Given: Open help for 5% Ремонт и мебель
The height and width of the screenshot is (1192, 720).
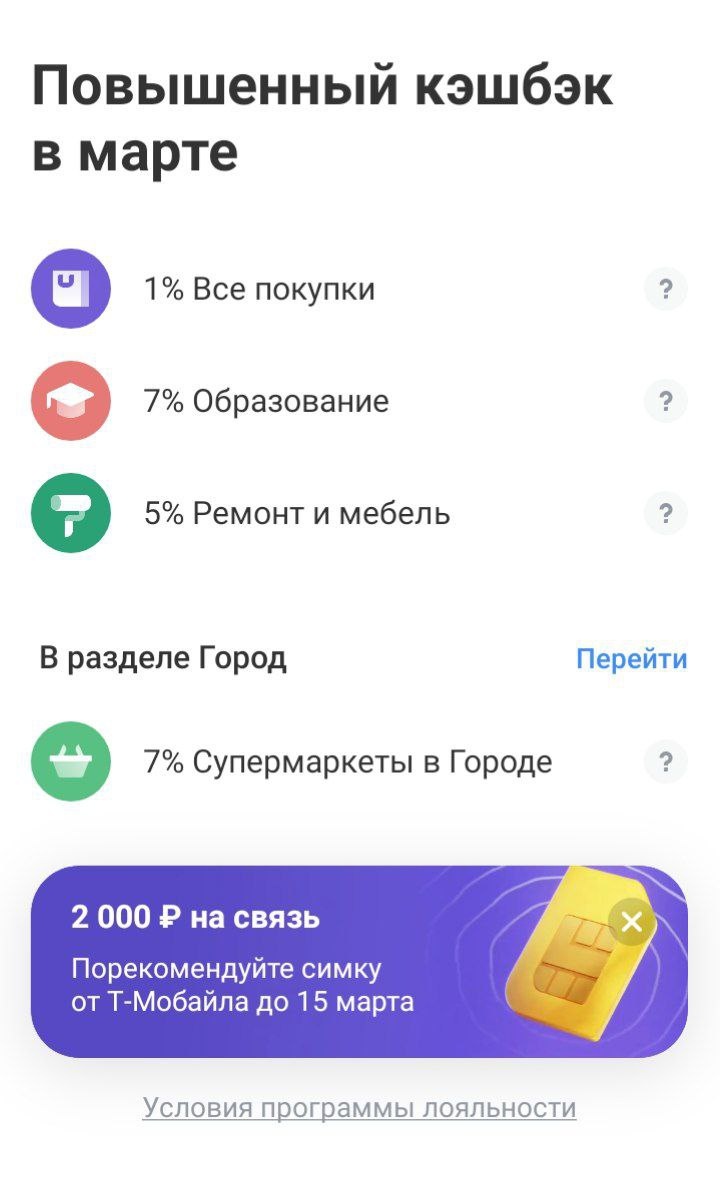Looking at the screenshot, I should pyautogui.click(x=666, y=512).
